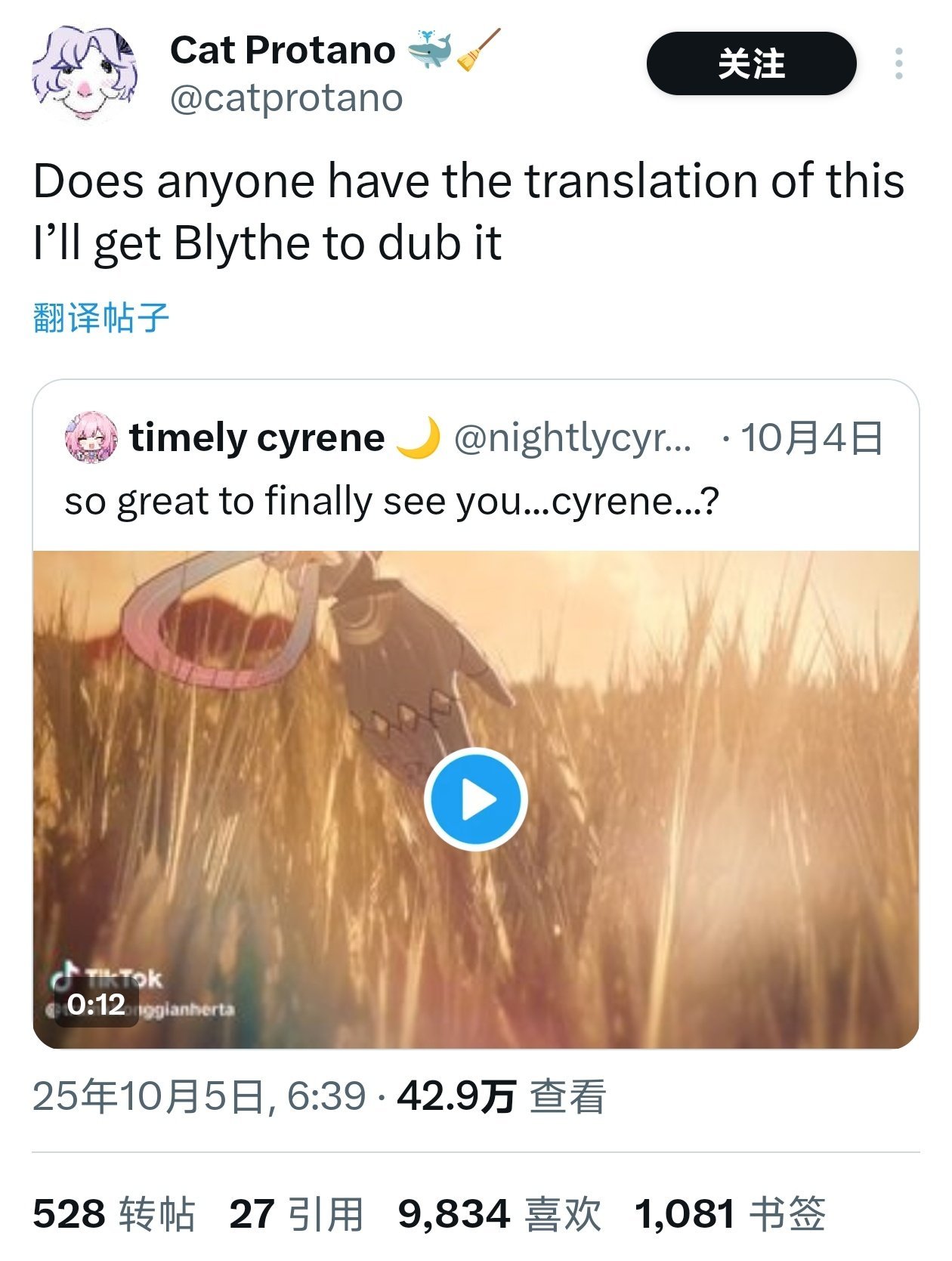The image size is (952, 1261).
Task: Play the quoted 0:12 video
Action: [x=475, y=799]
